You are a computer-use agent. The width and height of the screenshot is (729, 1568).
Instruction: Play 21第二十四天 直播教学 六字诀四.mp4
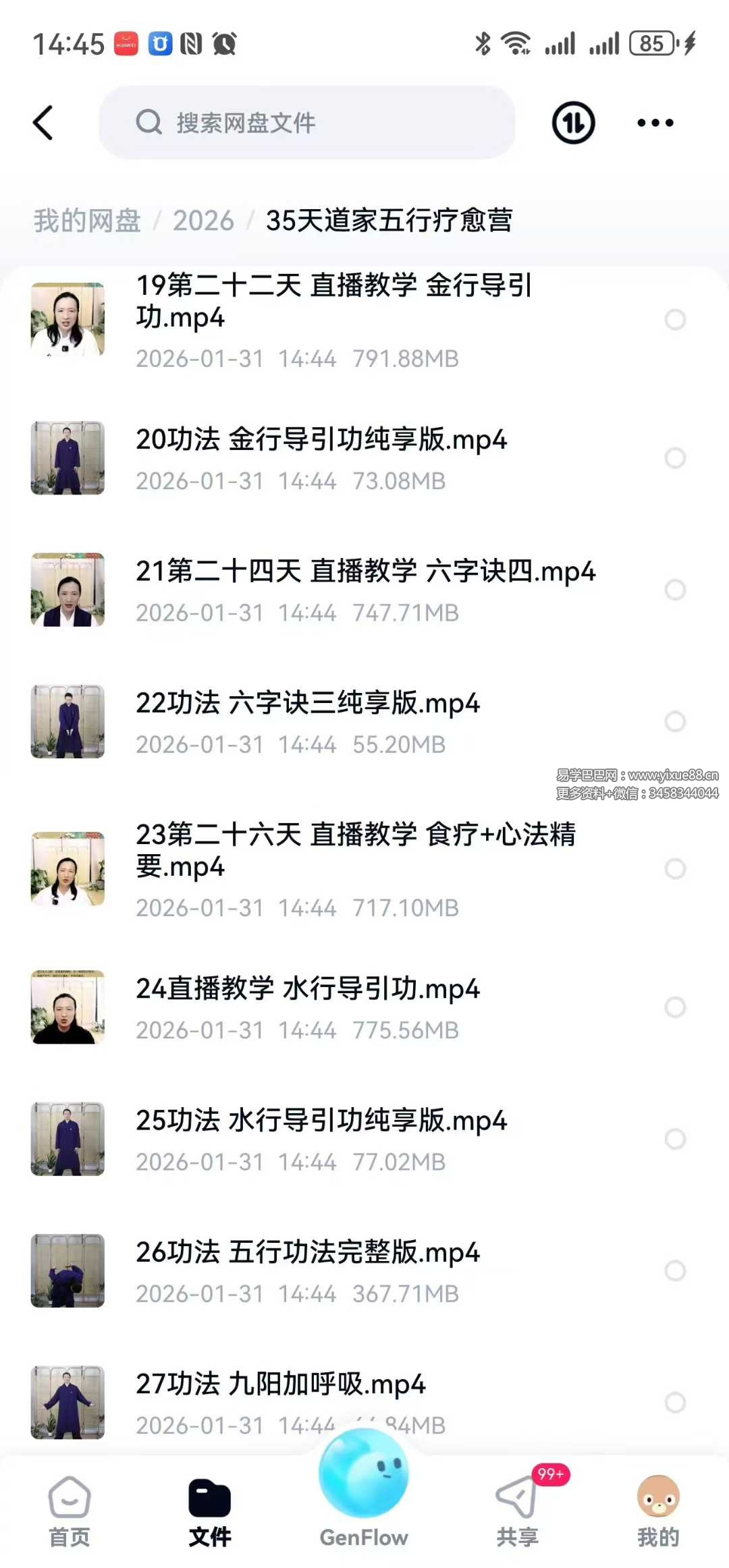(x=365, y=572)
